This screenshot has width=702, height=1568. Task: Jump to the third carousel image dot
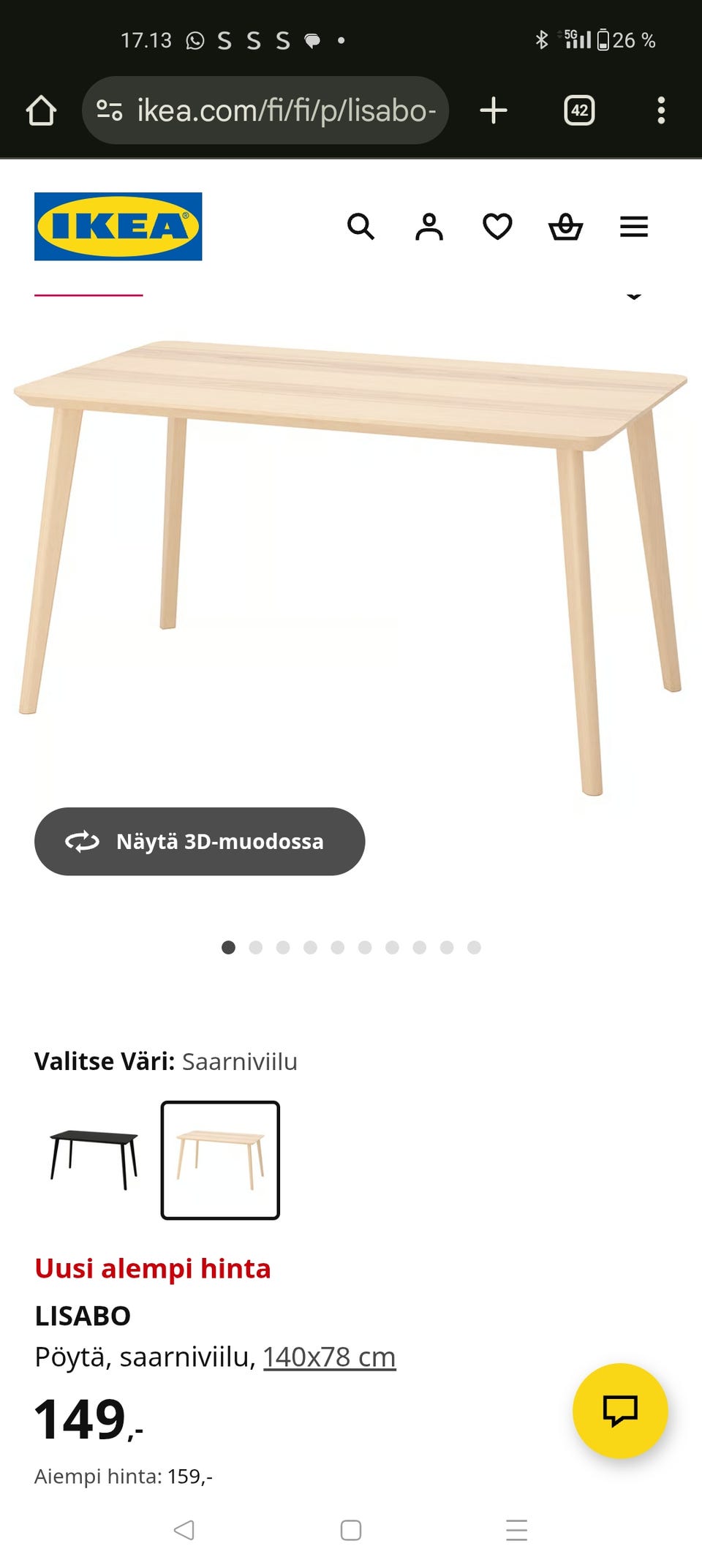click(284, 947)
